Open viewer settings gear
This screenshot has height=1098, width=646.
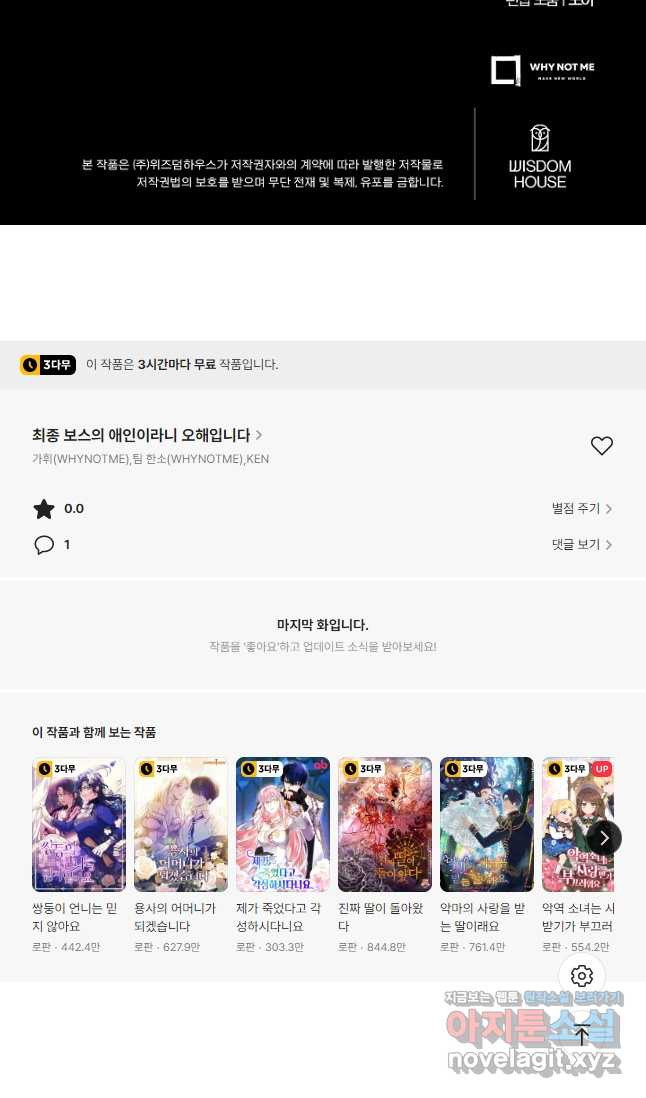pyautogui.click(x=582, y=976)
